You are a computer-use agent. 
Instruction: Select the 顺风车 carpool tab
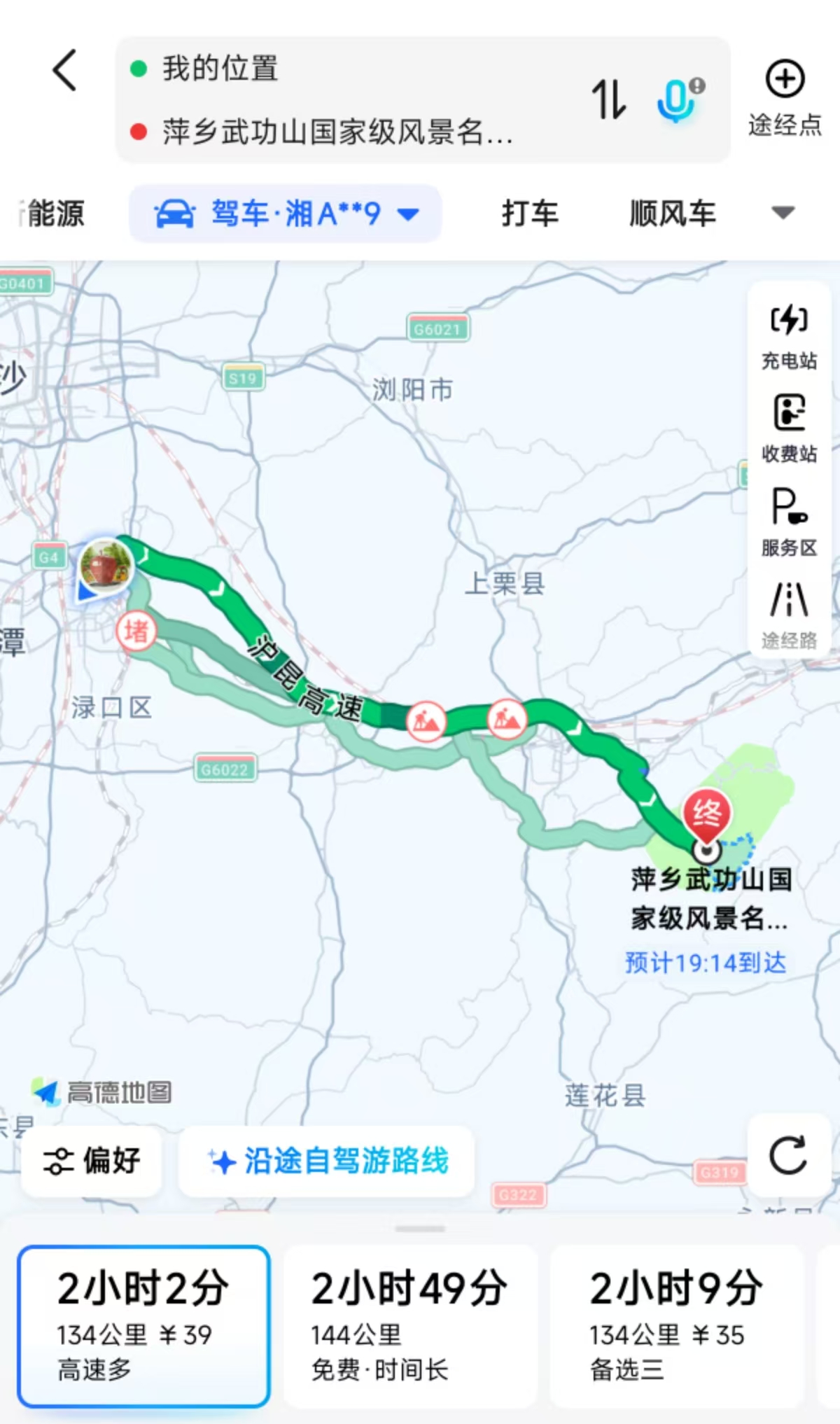click(x=673, y=214)
